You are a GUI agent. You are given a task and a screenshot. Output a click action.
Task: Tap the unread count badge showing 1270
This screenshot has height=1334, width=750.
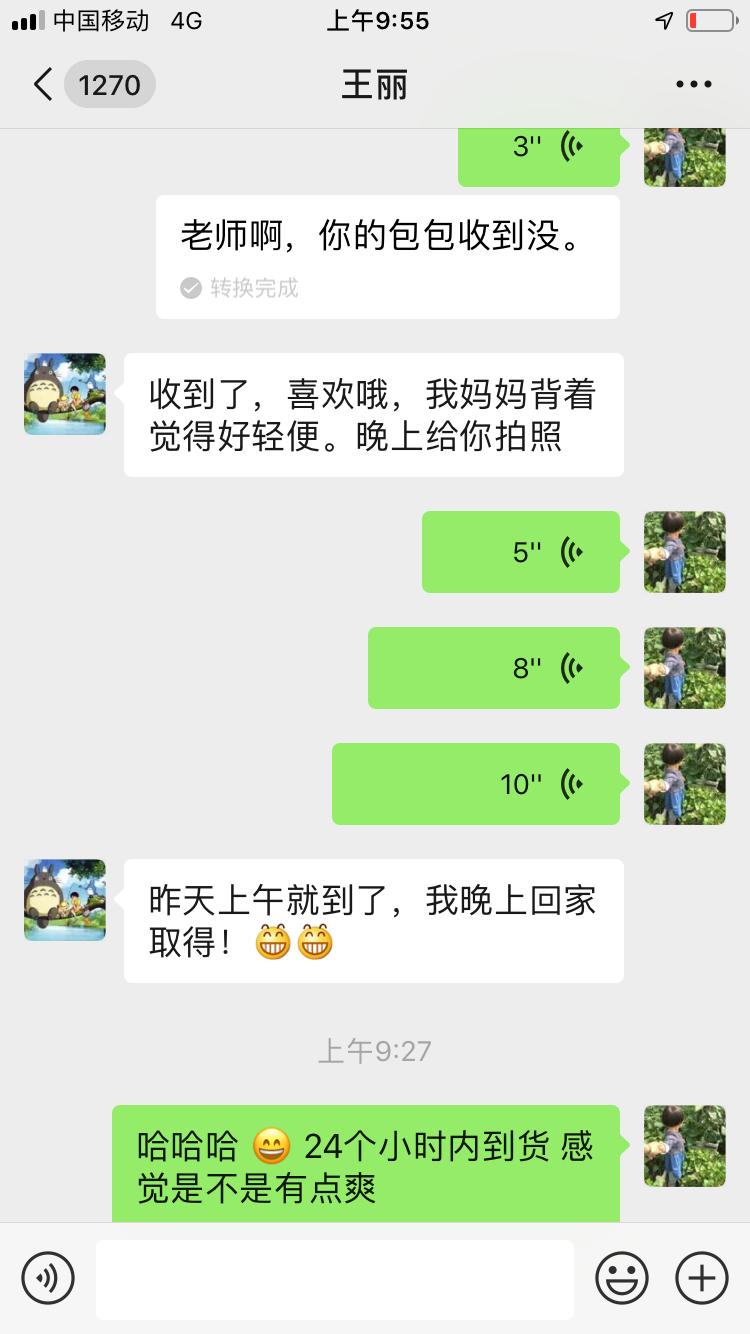tap(110, 85)
